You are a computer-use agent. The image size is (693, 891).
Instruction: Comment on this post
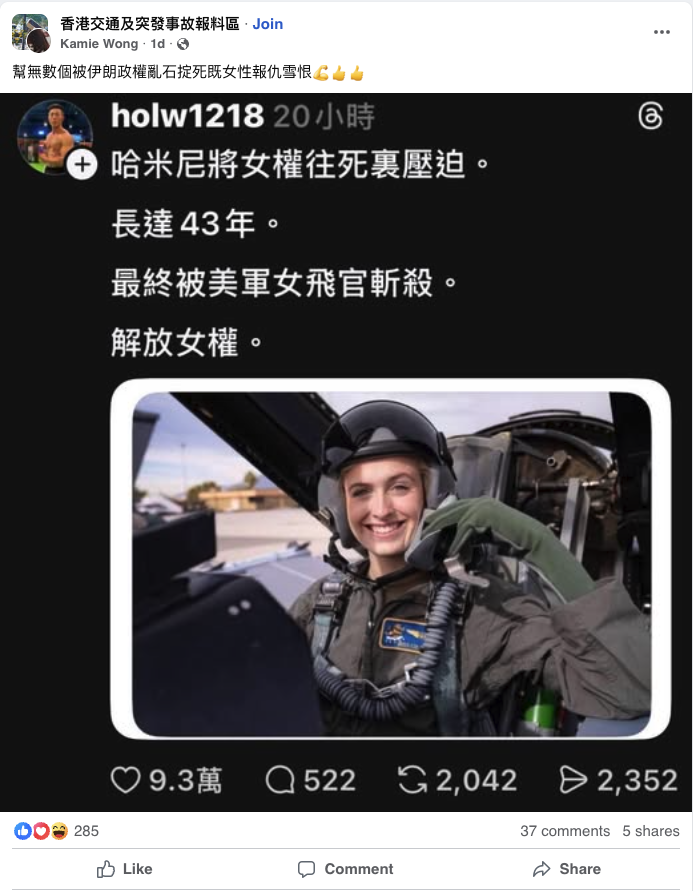pyautogui.click(x=346, y=869)
